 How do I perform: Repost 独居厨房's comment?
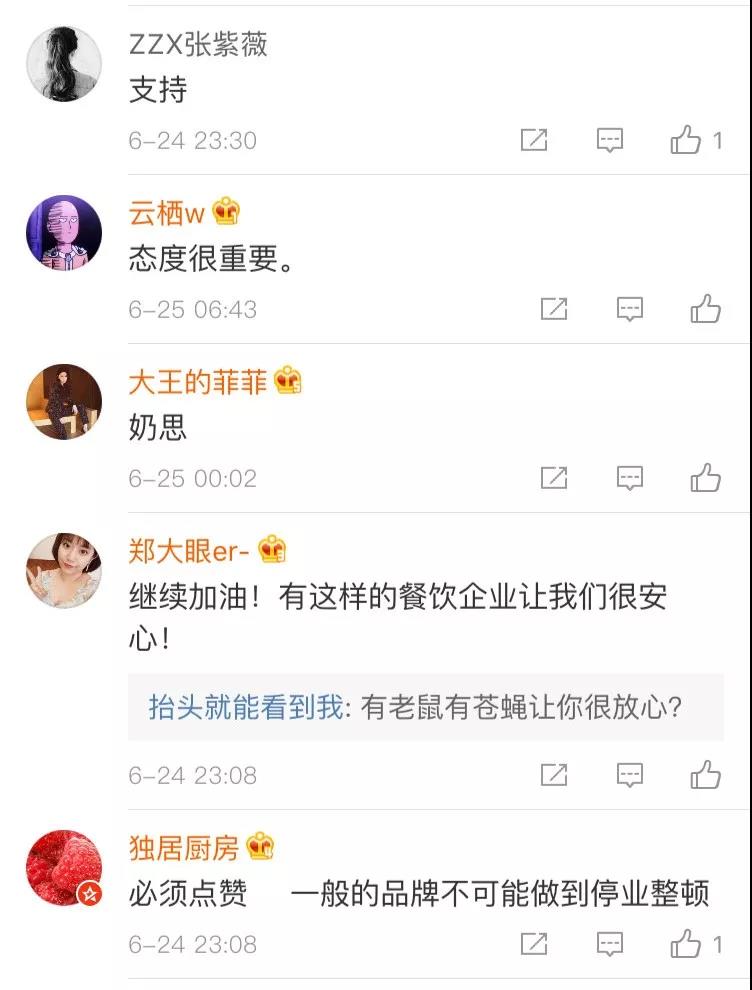(534, 944)
